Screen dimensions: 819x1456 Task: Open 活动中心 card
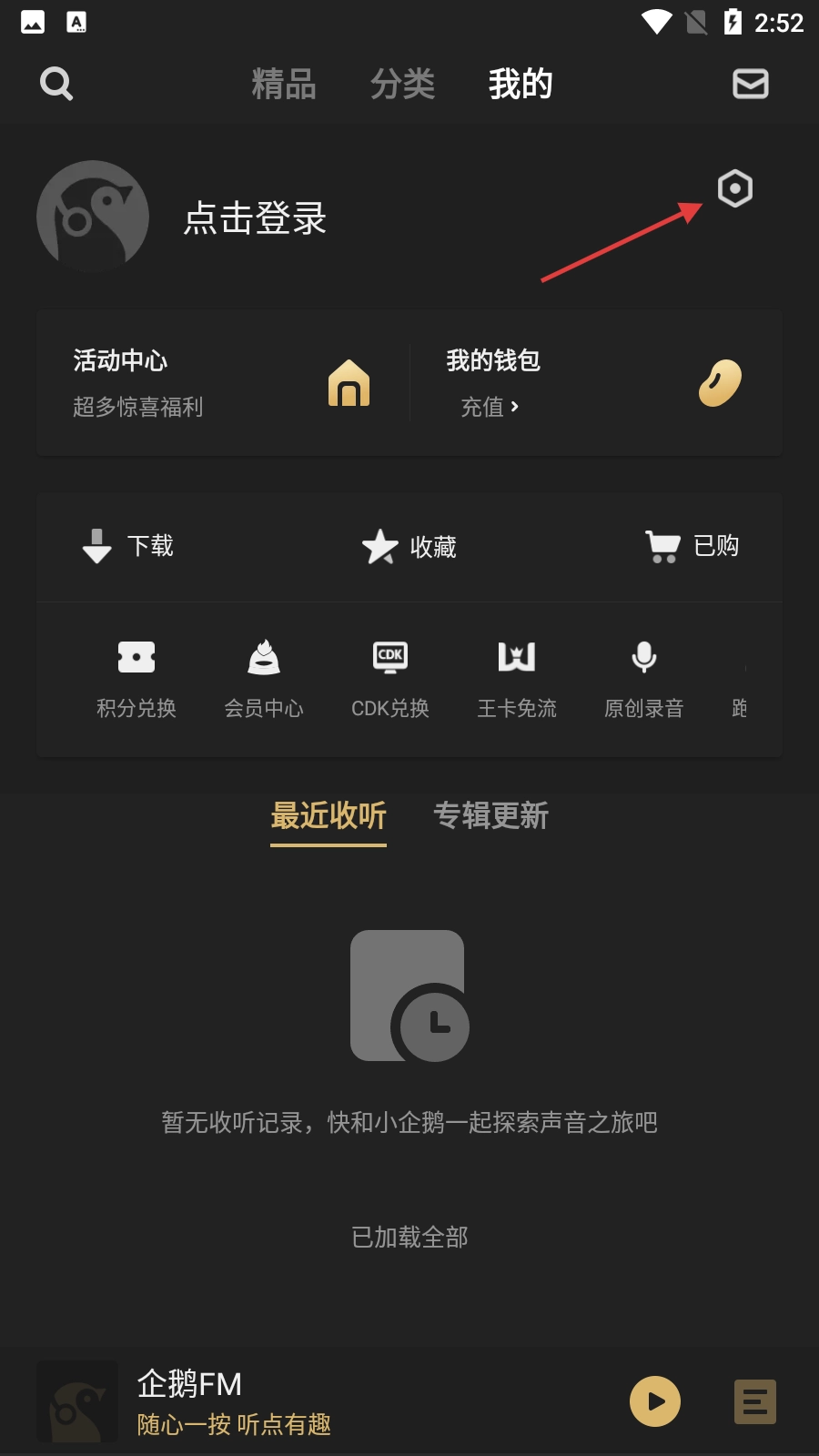coord(221,382)
